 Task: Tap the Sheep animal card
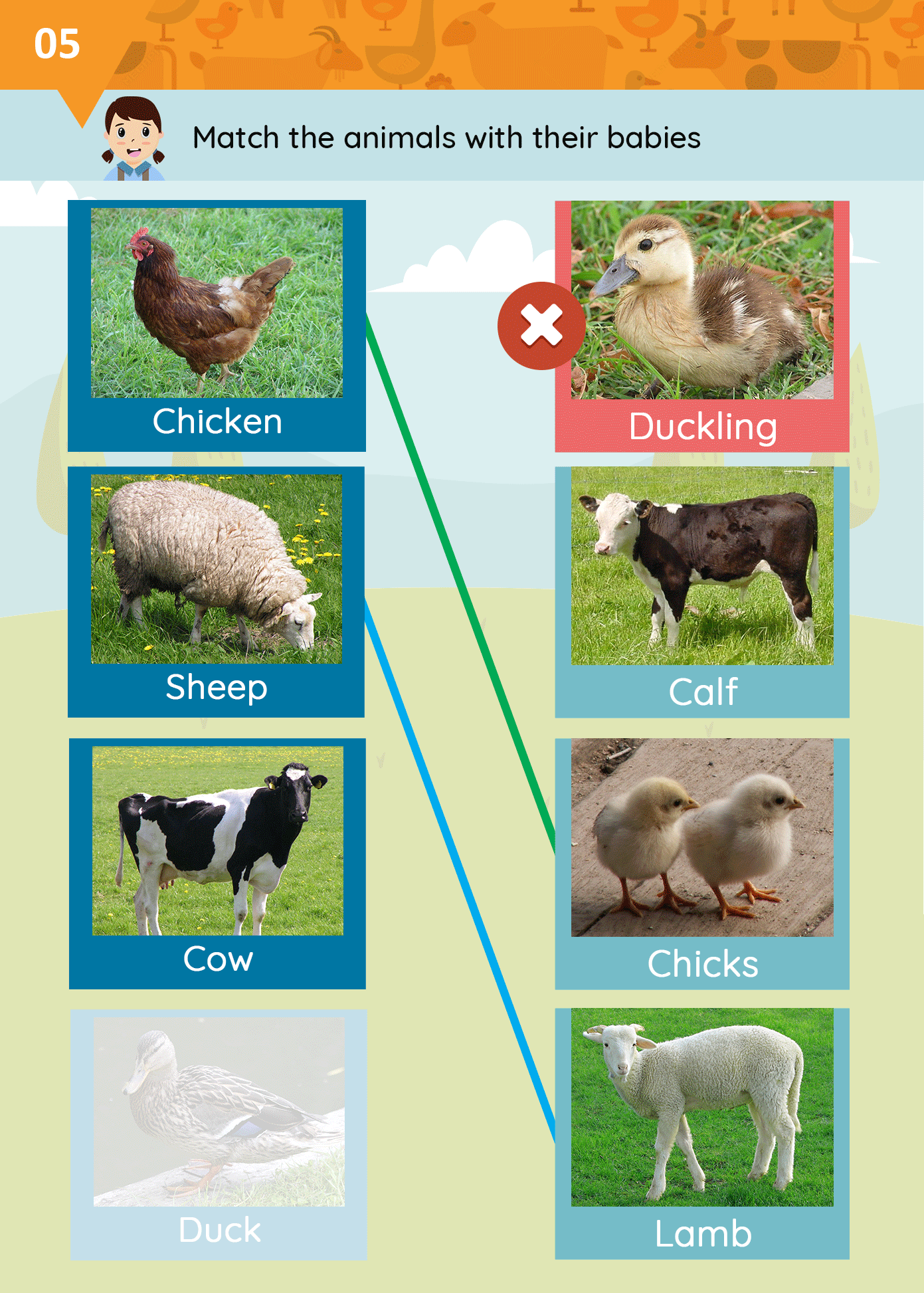(x=217, y=591)
